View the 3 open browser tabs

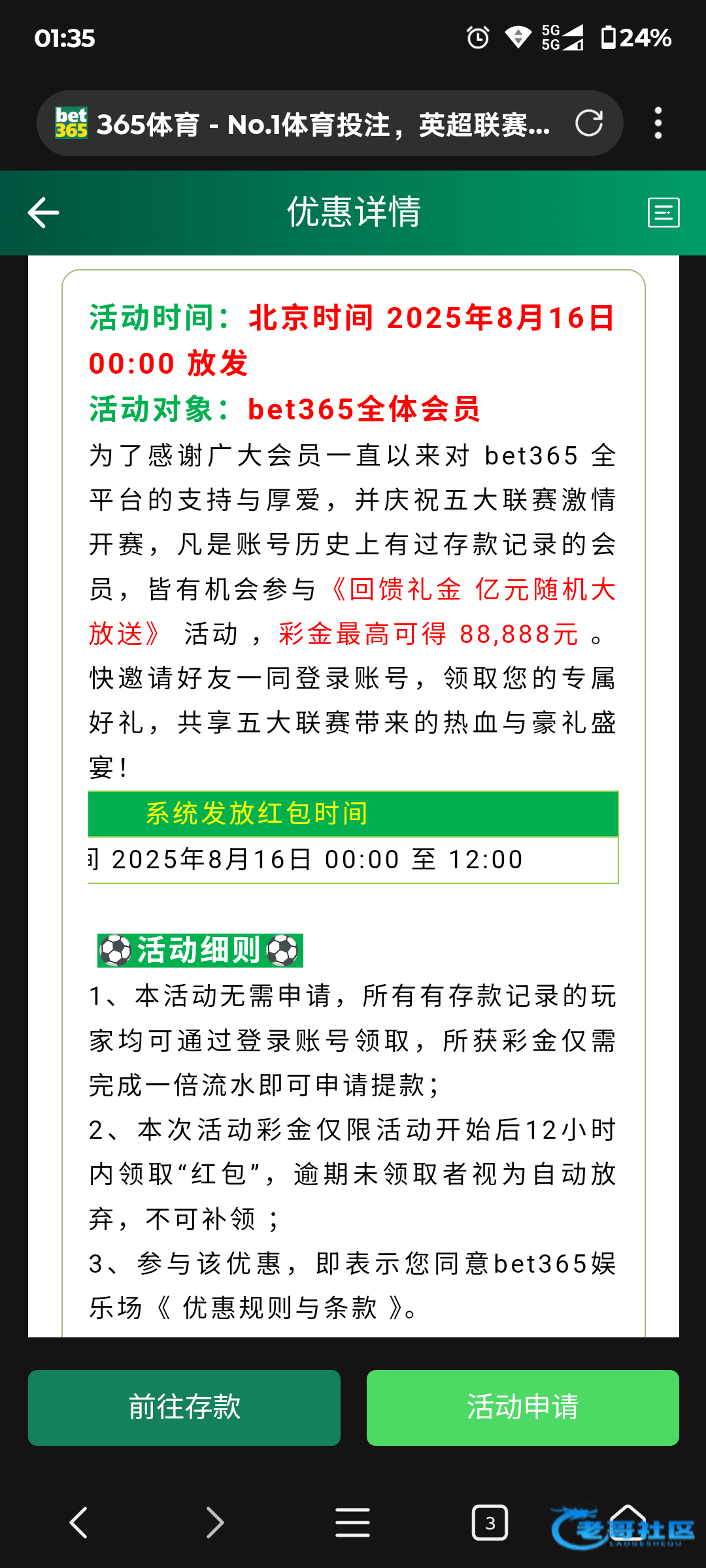[x=490, y=1523]
